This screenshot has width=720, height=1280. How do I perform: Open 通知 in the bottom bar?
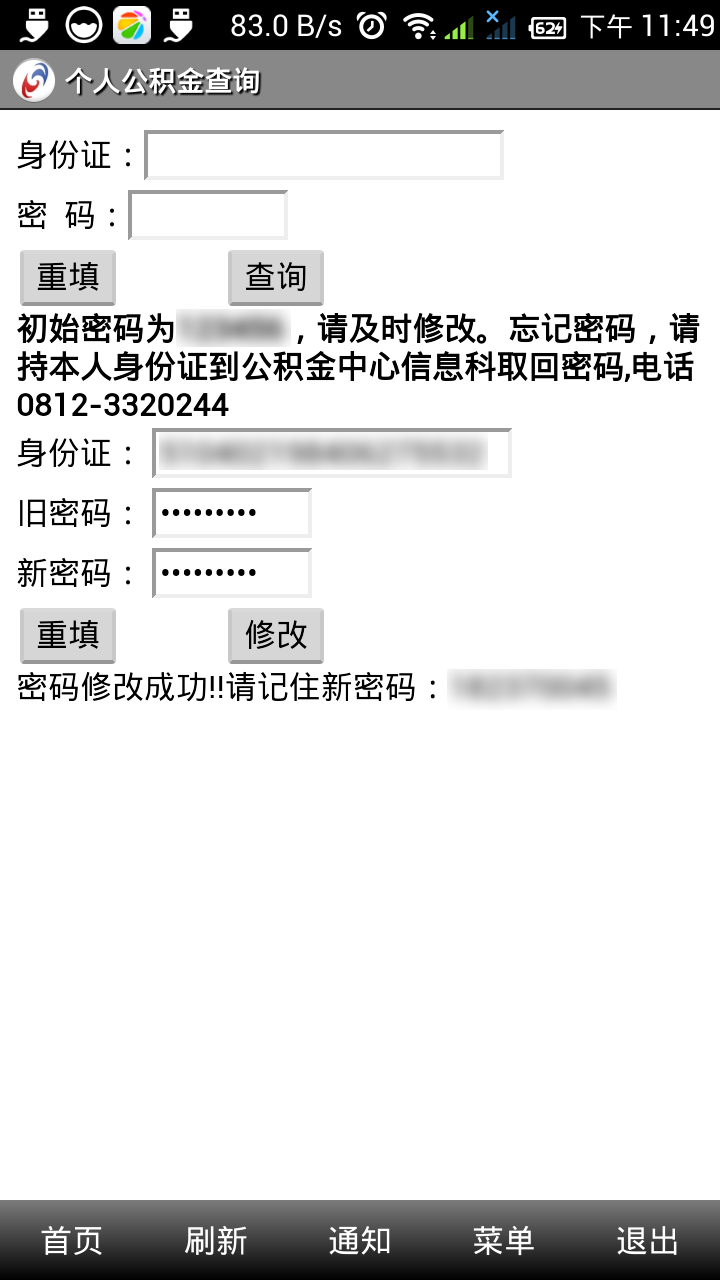click(360, 1240)
